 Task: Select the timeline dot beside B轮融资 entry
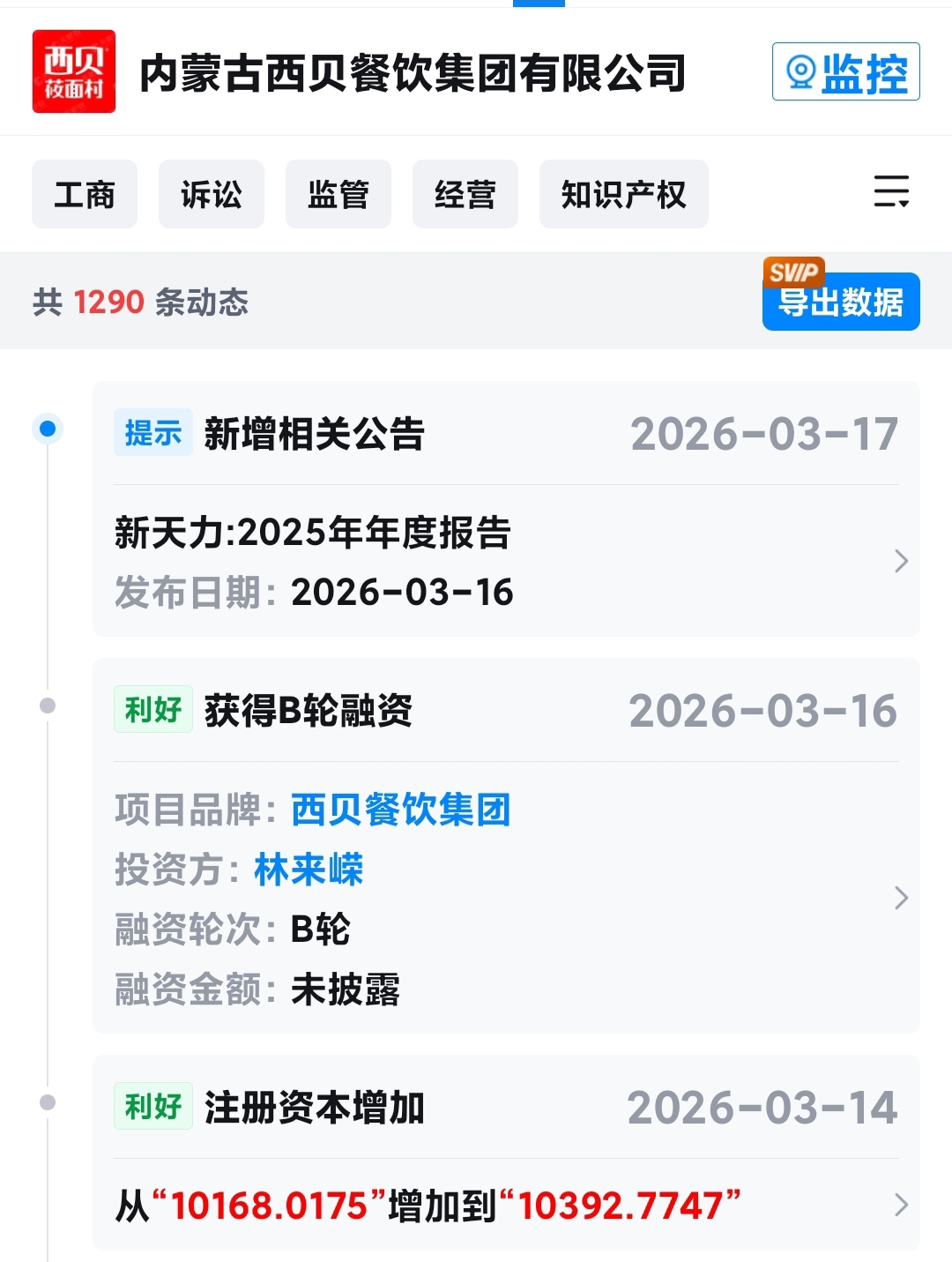click(47, 705)
